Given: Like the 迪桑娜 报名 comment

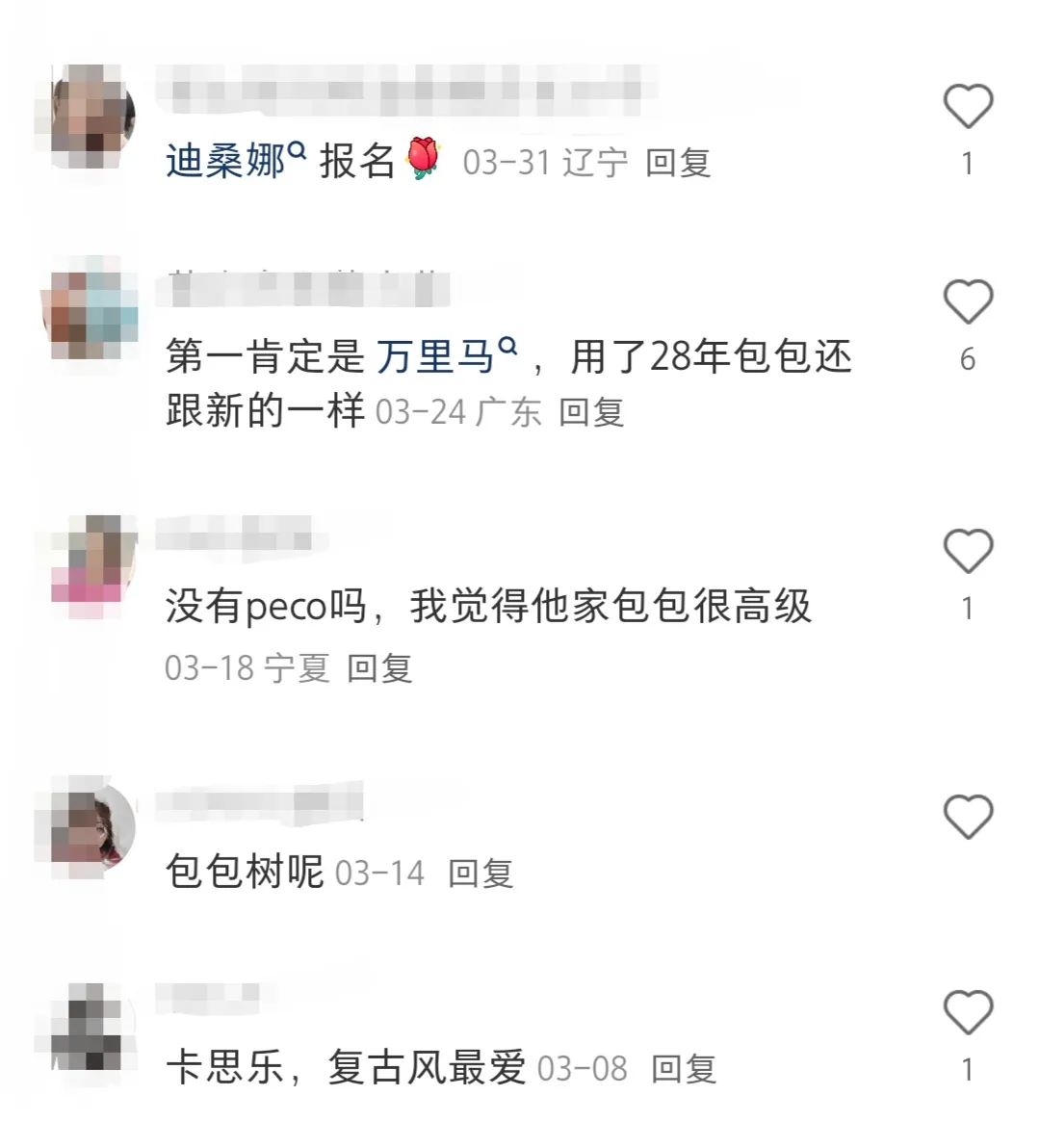Looking at the screenshot, I should (x=967, y=107).
